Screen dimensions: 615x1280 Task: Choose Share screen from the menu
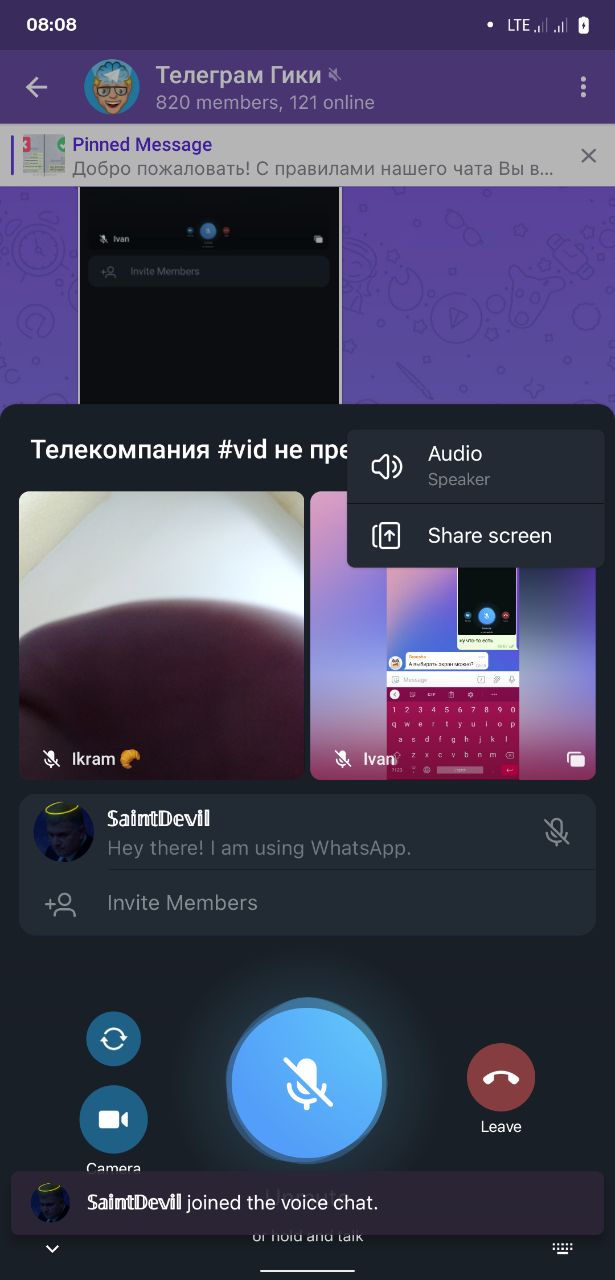pos(475,536)
